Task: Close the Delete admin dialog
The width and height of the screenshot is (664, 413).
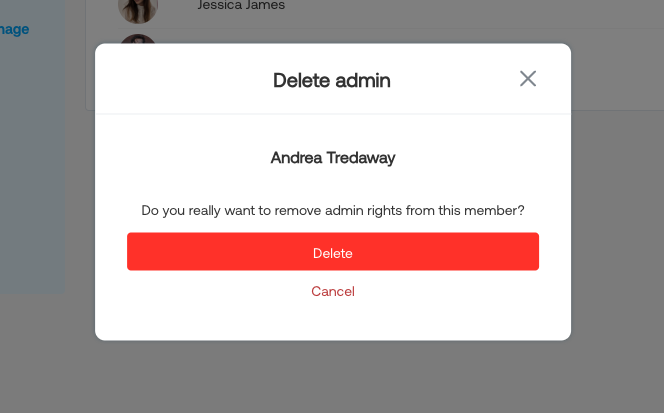Action: point(528,79)
